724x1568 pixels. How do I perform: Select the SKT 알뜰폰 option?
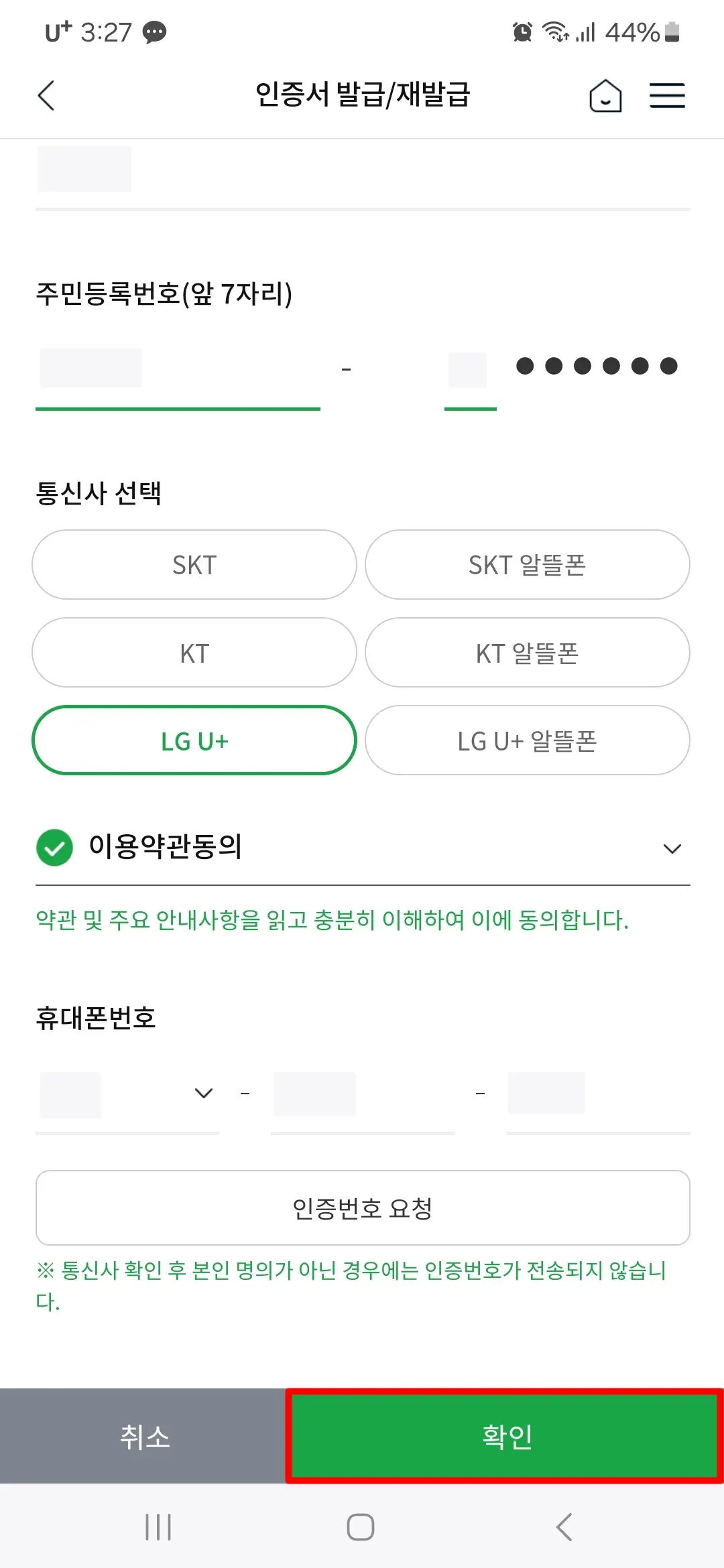(x=526, y=564)
